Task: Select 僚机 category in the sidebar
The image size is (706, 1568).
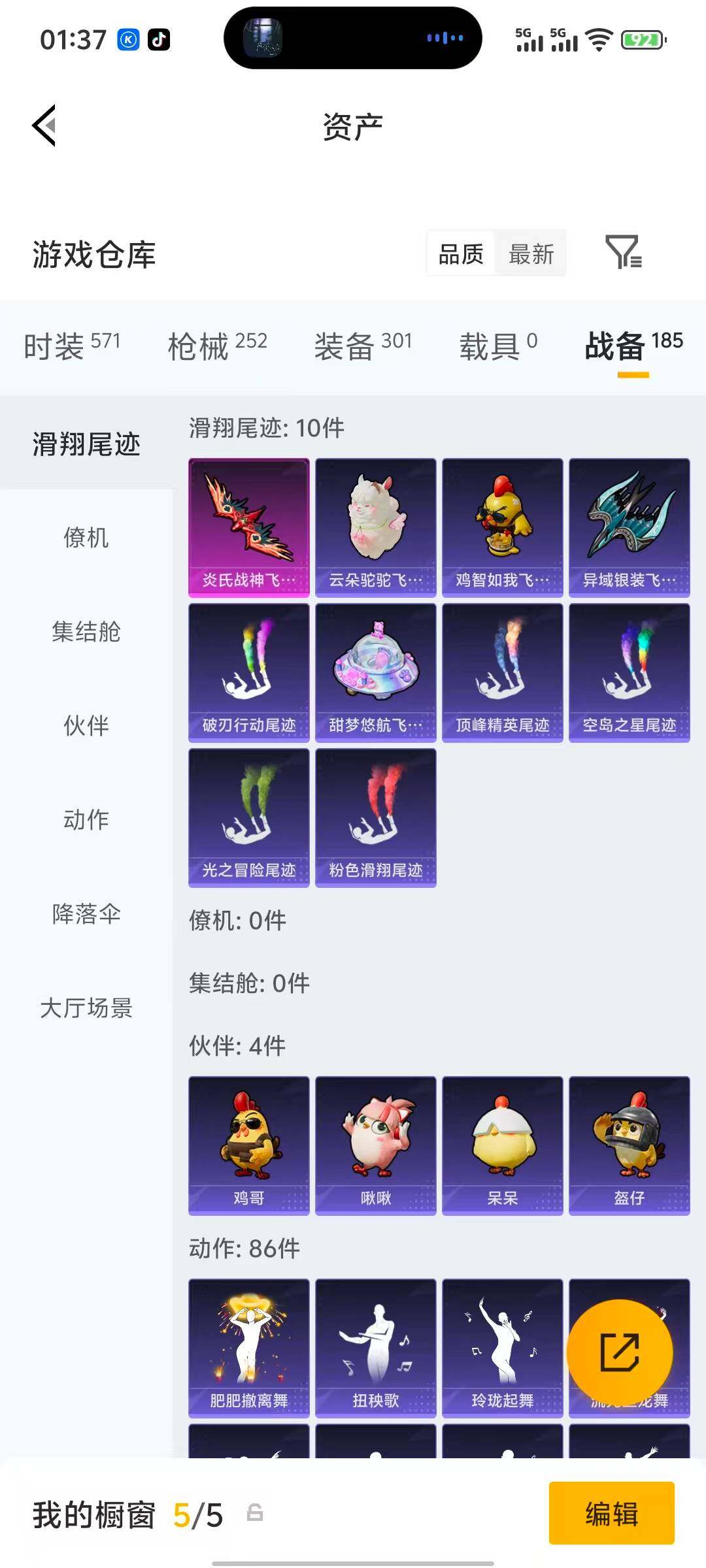Action: coord(86,538)
